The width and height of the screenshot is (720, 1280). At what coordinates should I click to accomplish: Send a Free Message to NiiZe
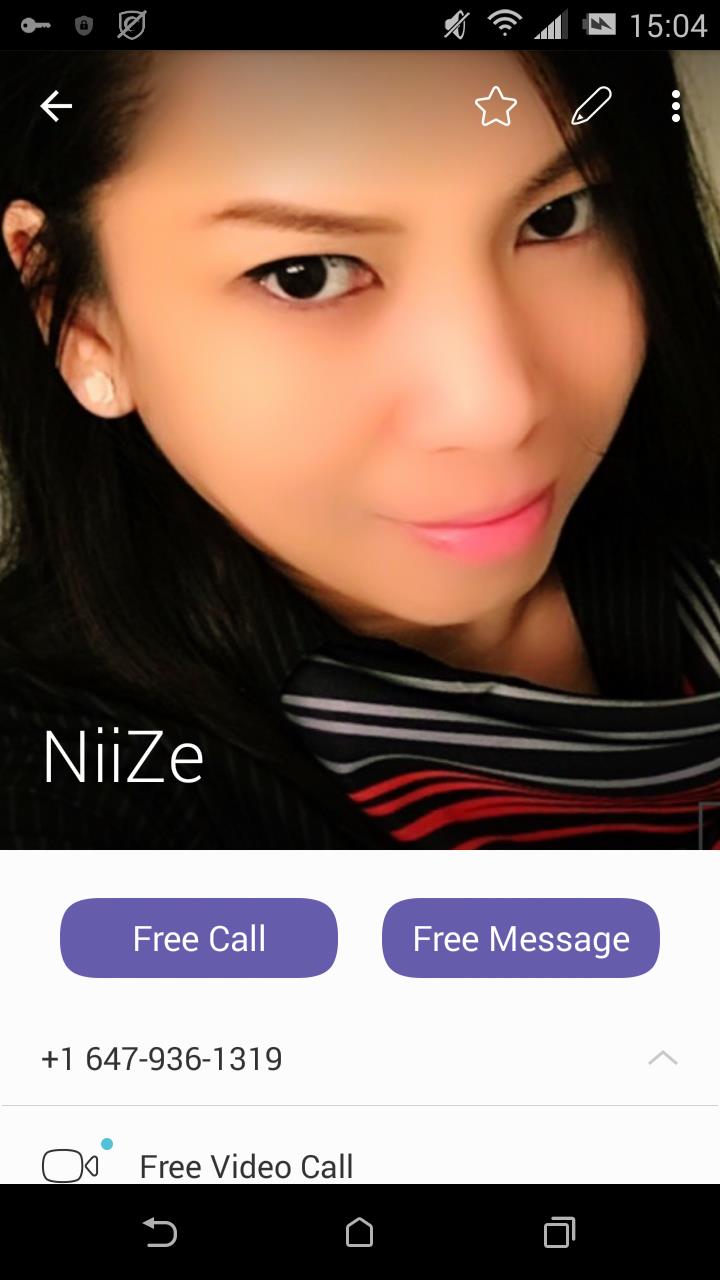click(521, 938)
